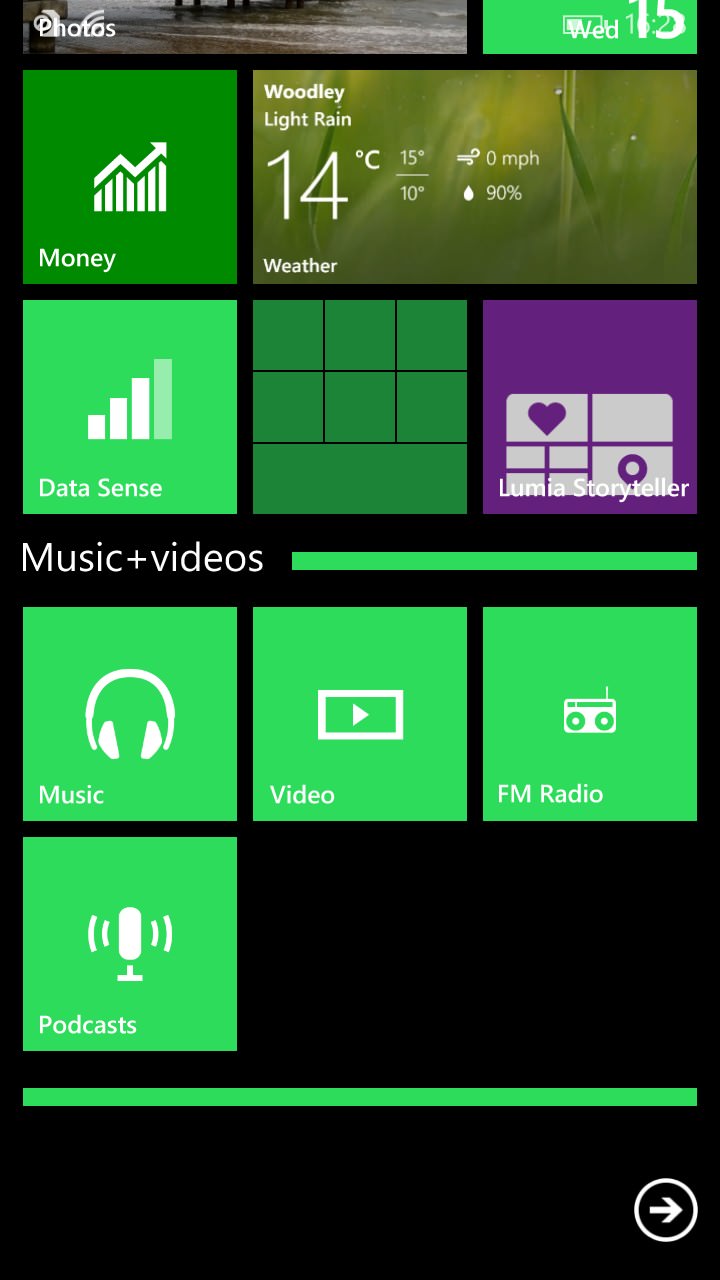Open the dark green folder tile
Screen dimensions: 720x1280
tap(360, 407)
